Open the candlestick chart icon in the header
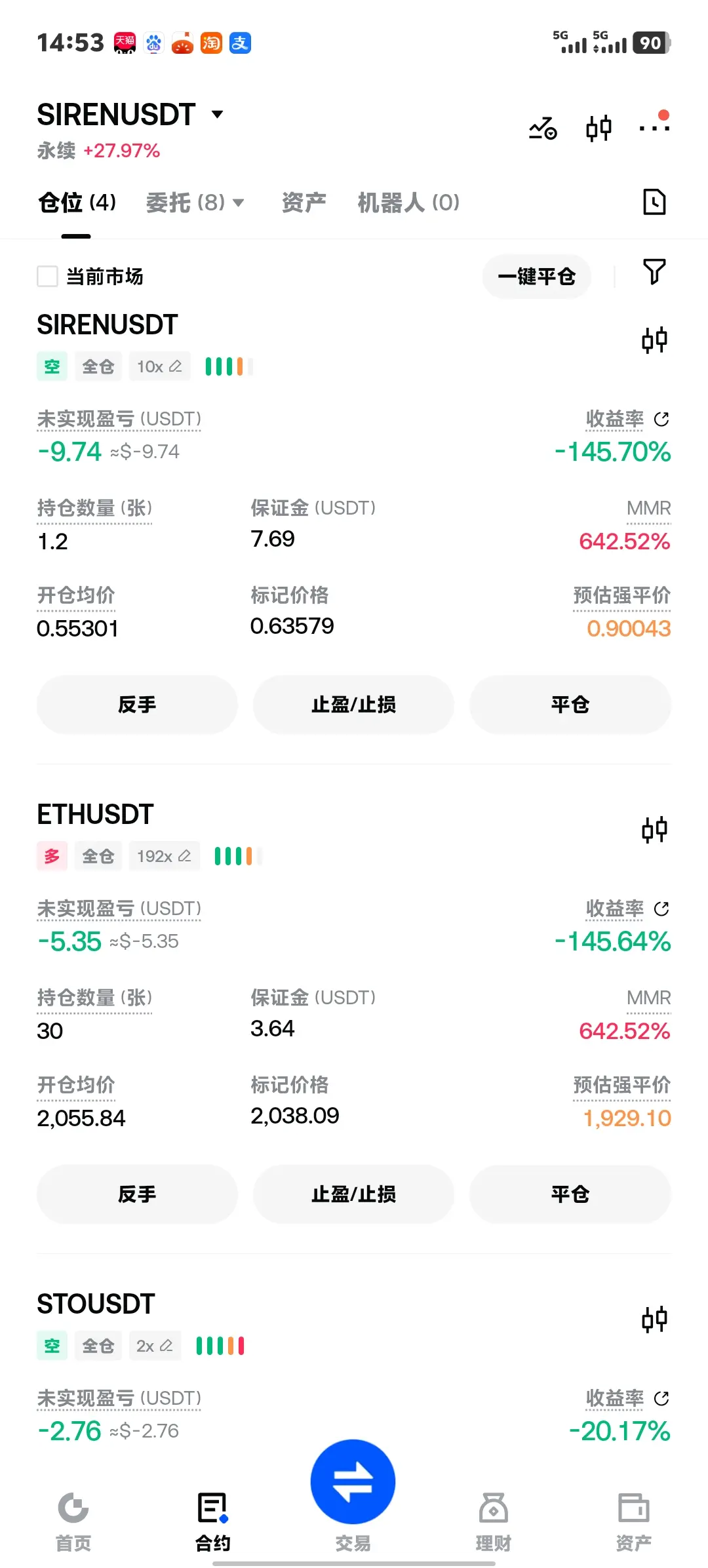The image size is (708, 1568). tap(599, 128)
